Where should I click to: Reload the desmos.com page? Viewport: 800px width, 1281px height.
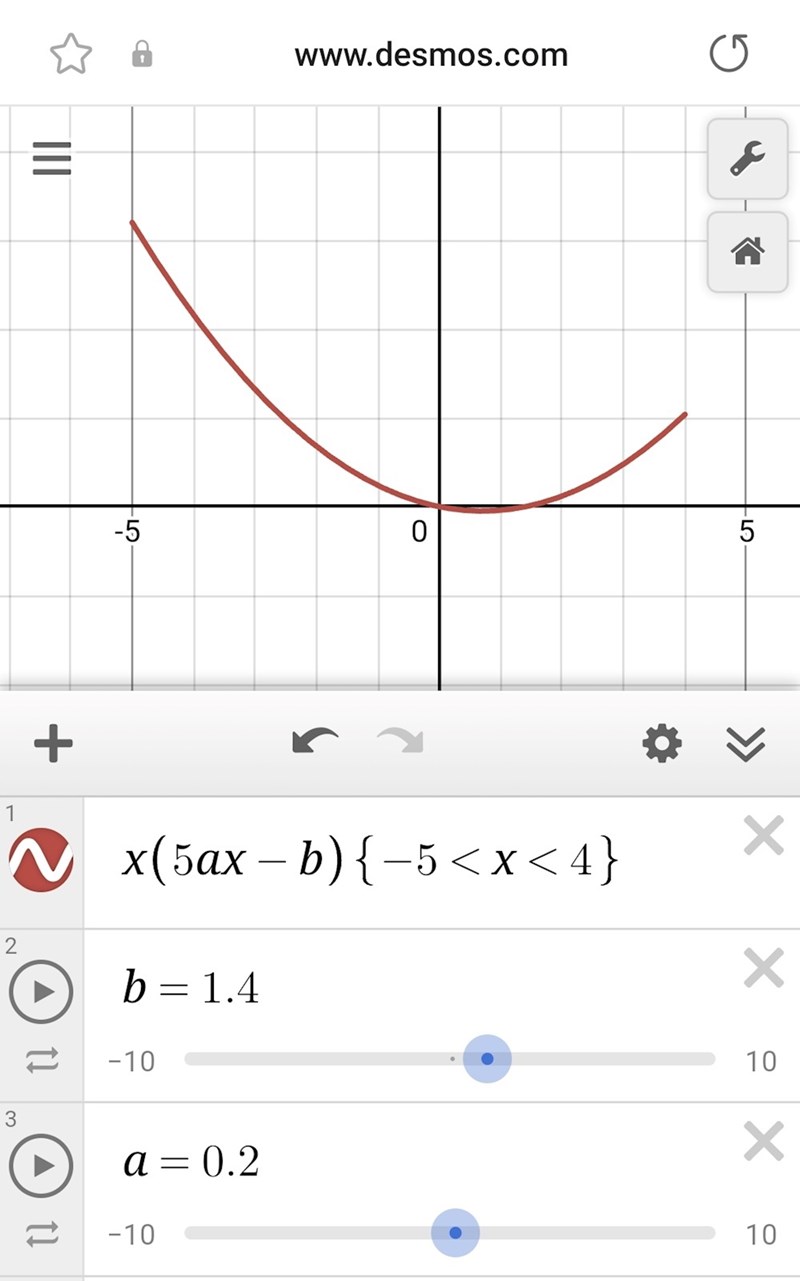[728, 54]
